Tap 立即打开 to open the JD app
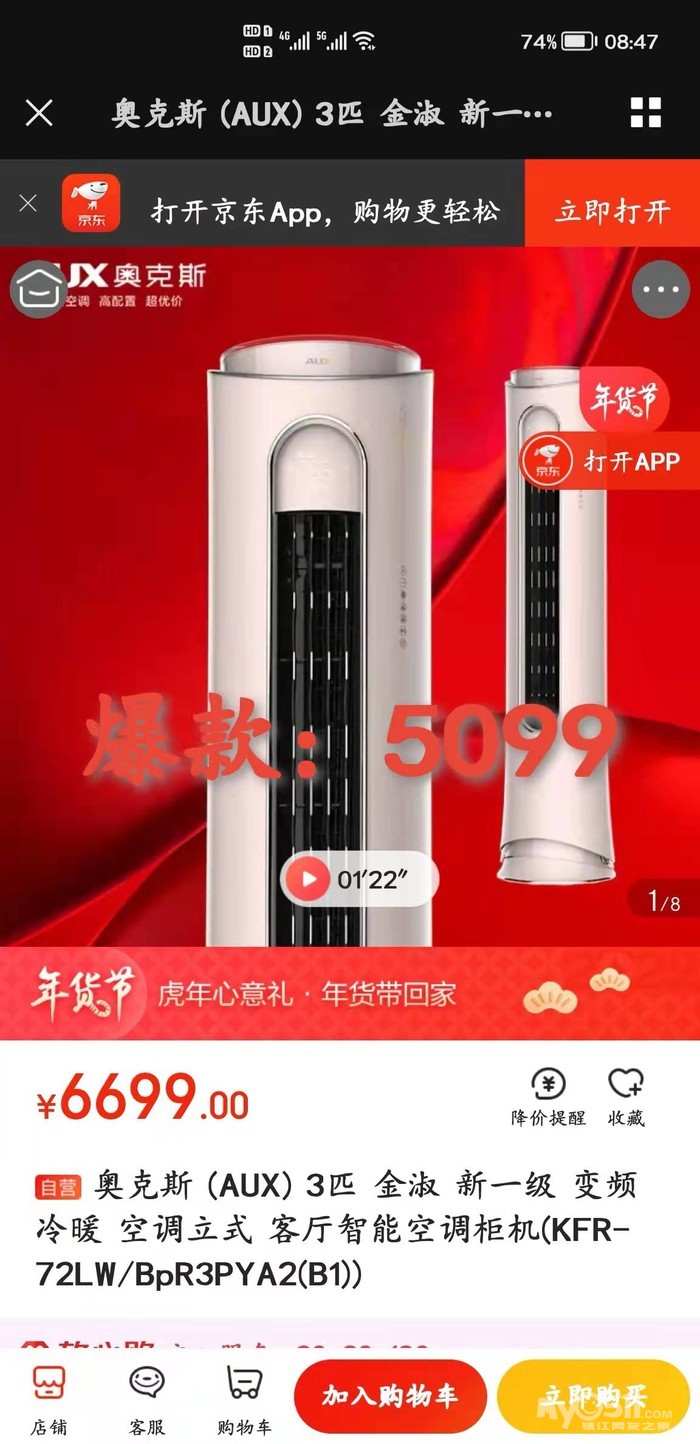Image resolution: width=700 pixels, height=1444 pixels. (x=612, y=211)
